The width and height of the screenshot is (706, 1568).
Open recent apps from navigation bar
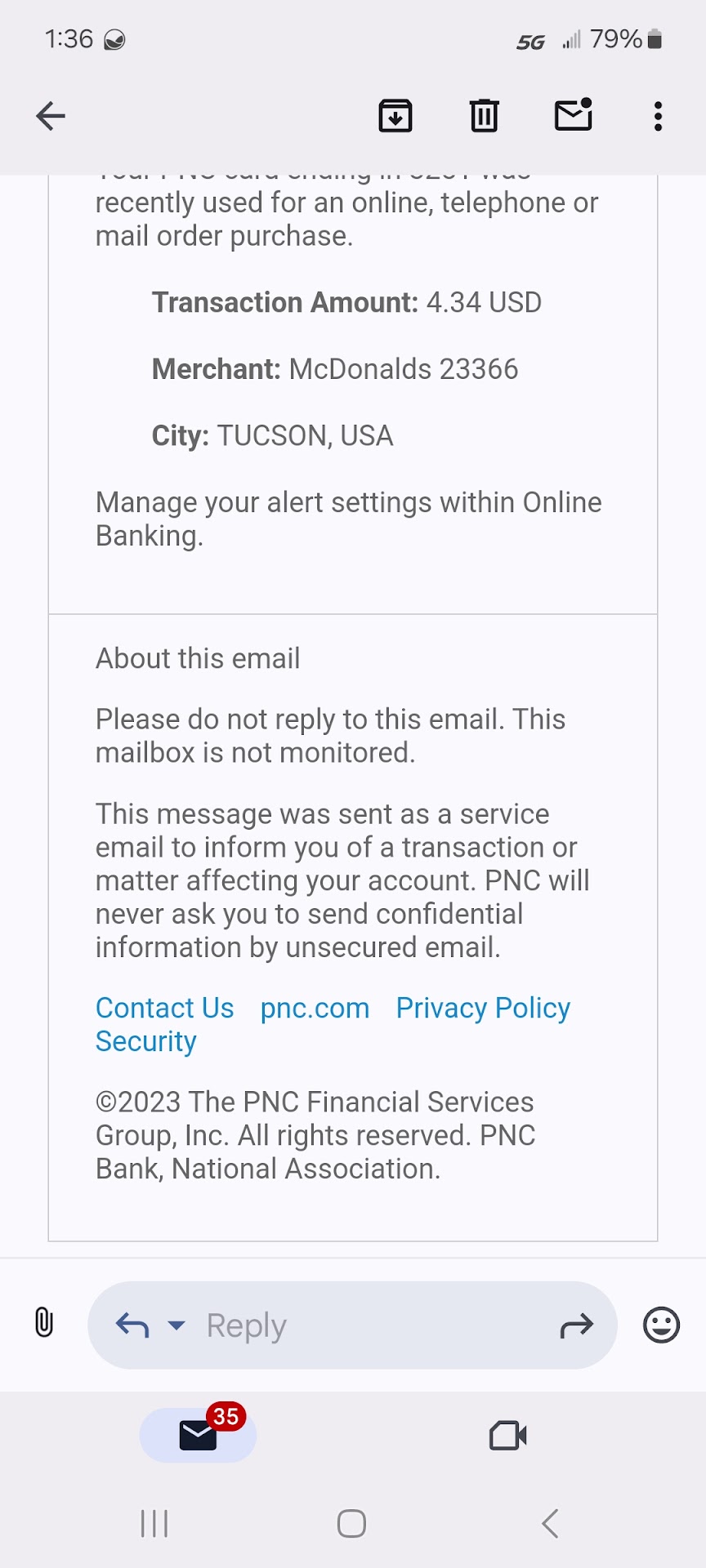click(x=154, y=1523)
